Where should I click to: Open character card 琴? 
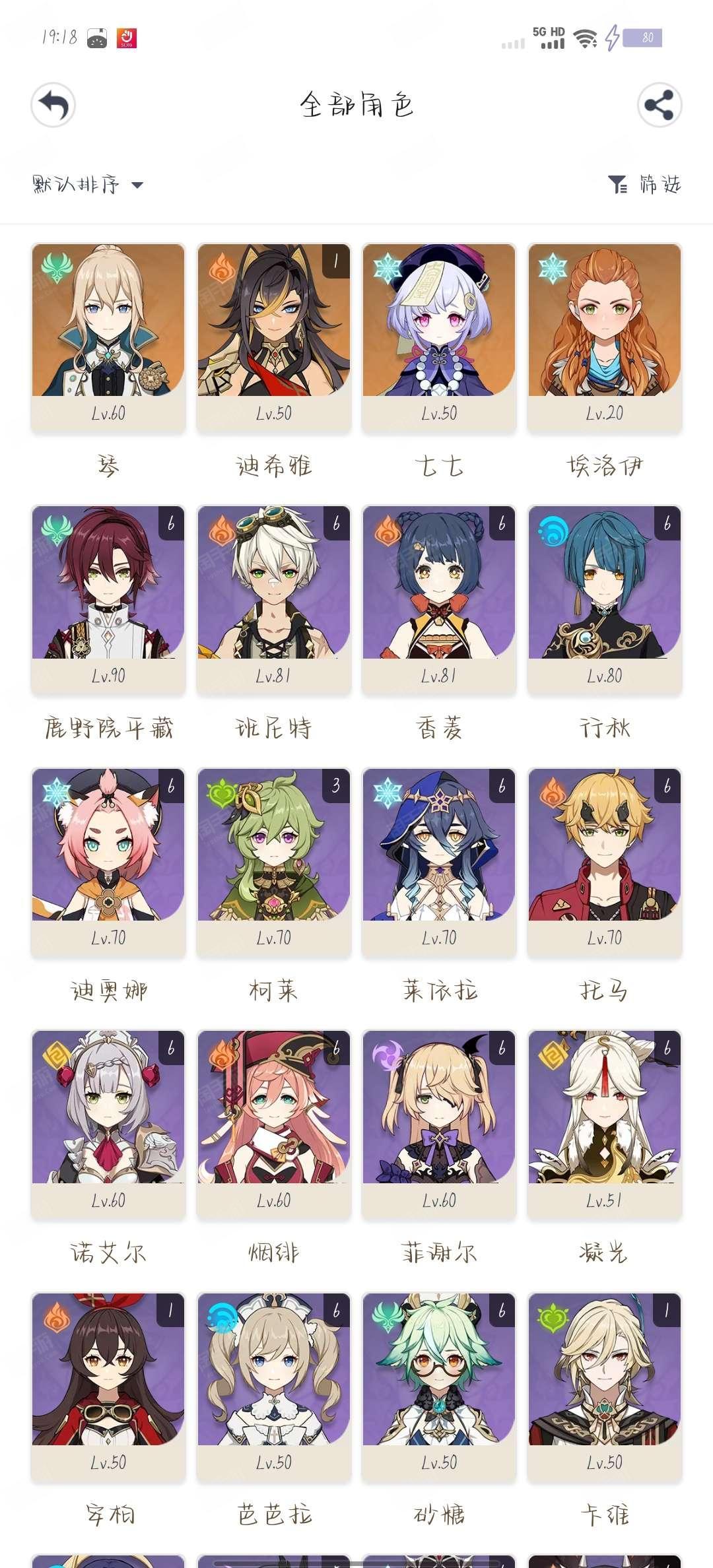point(108,338)
